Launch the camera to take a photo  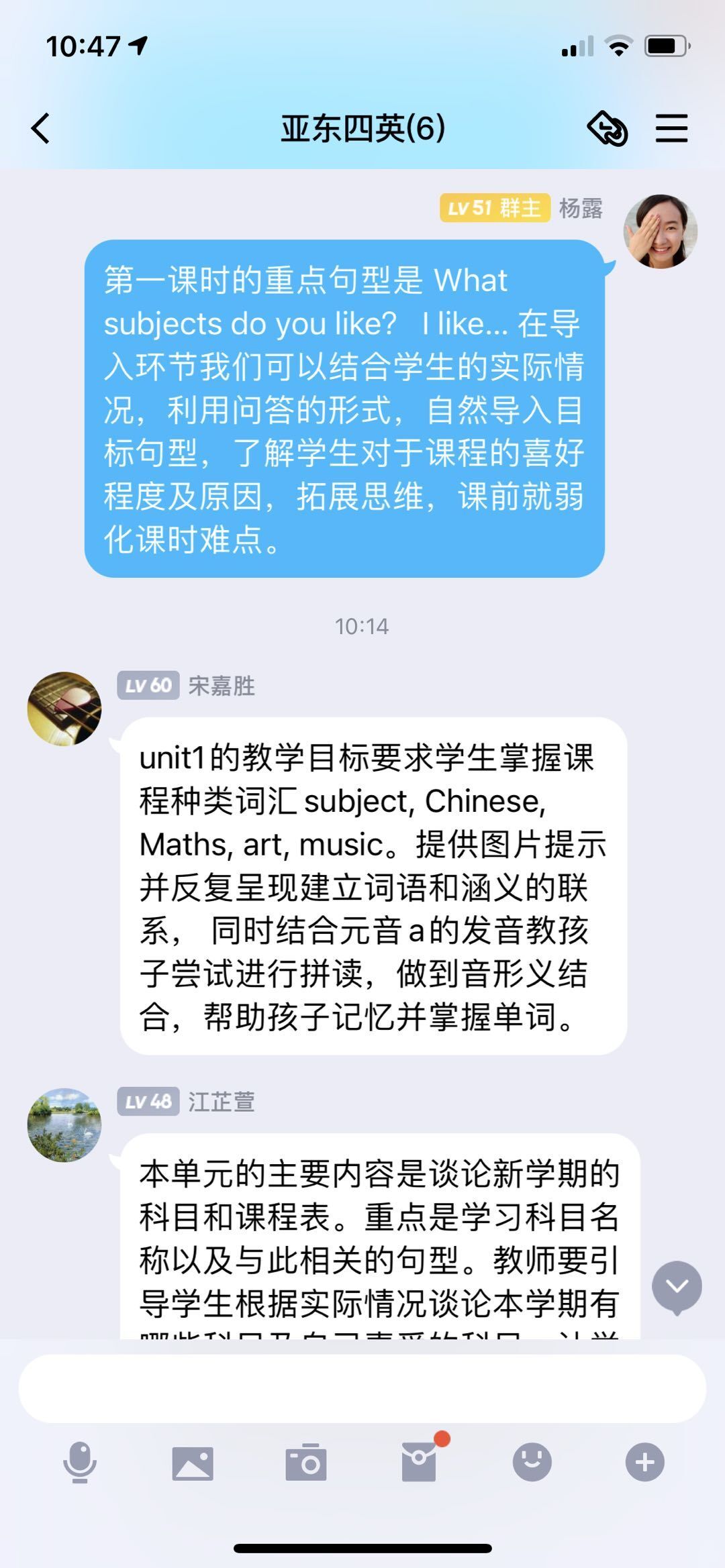coord(306,1463)
